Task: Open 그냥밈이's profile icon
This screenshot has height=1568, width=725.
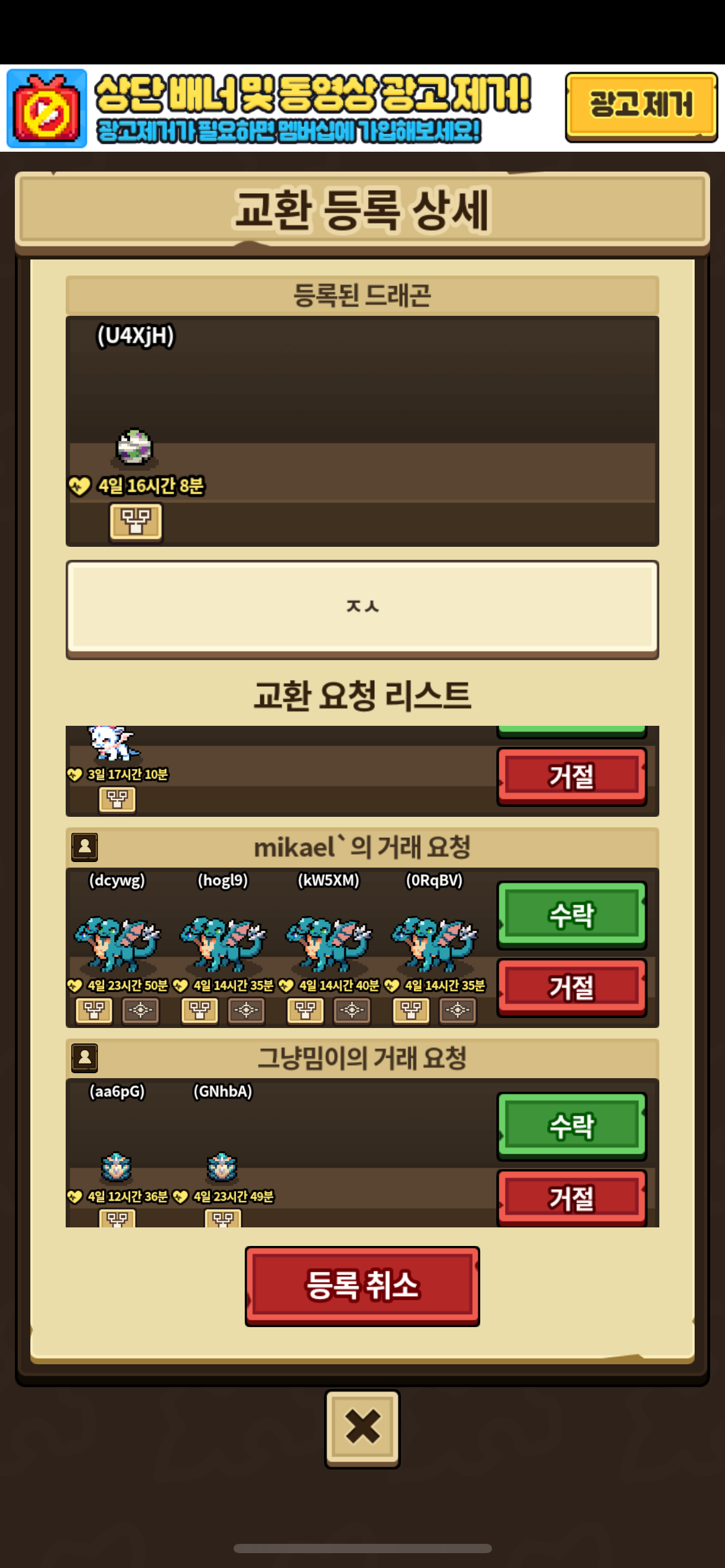Action: [x=85, y=1058]
